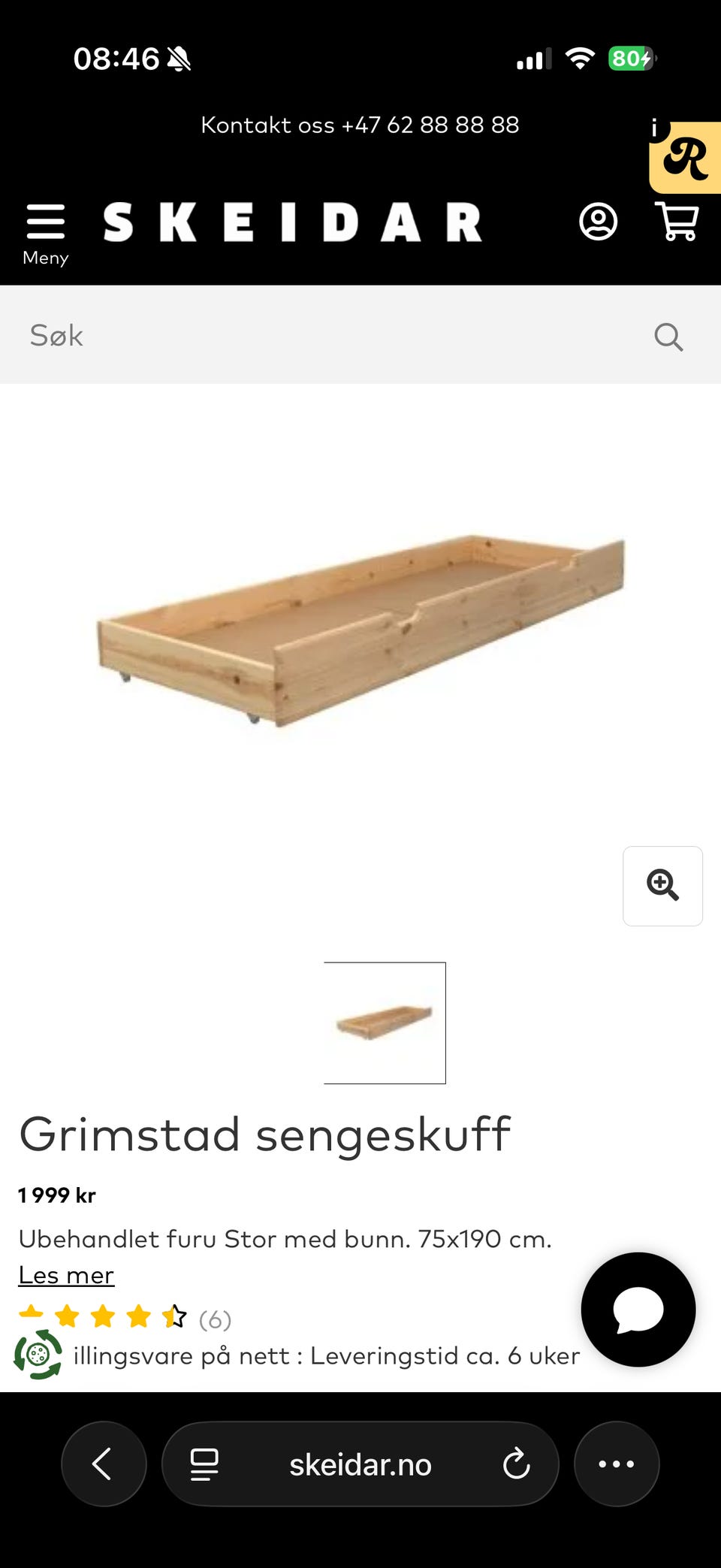
Task: Open browser more options menu
Action: [617, 1464]
